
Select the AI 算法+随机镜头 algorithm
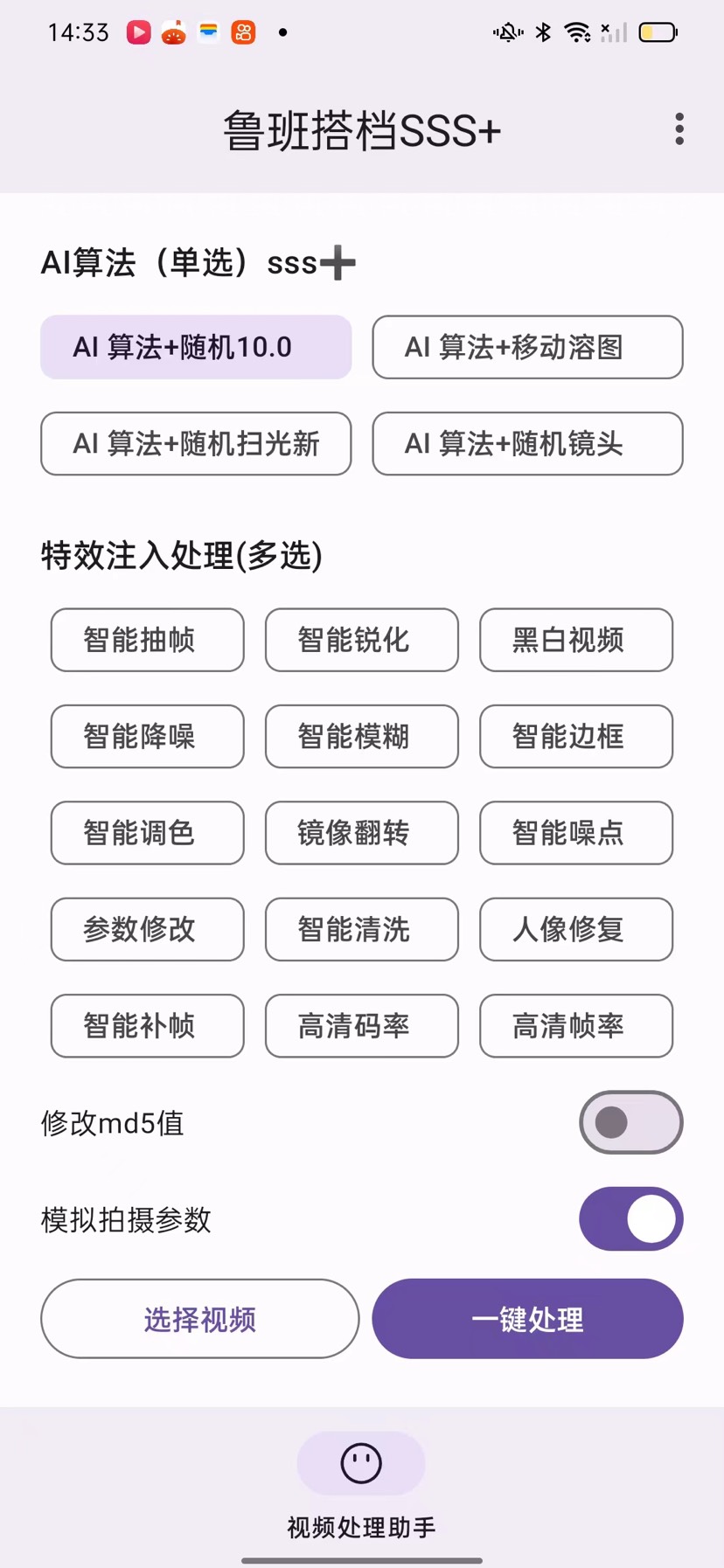point(527,444)
